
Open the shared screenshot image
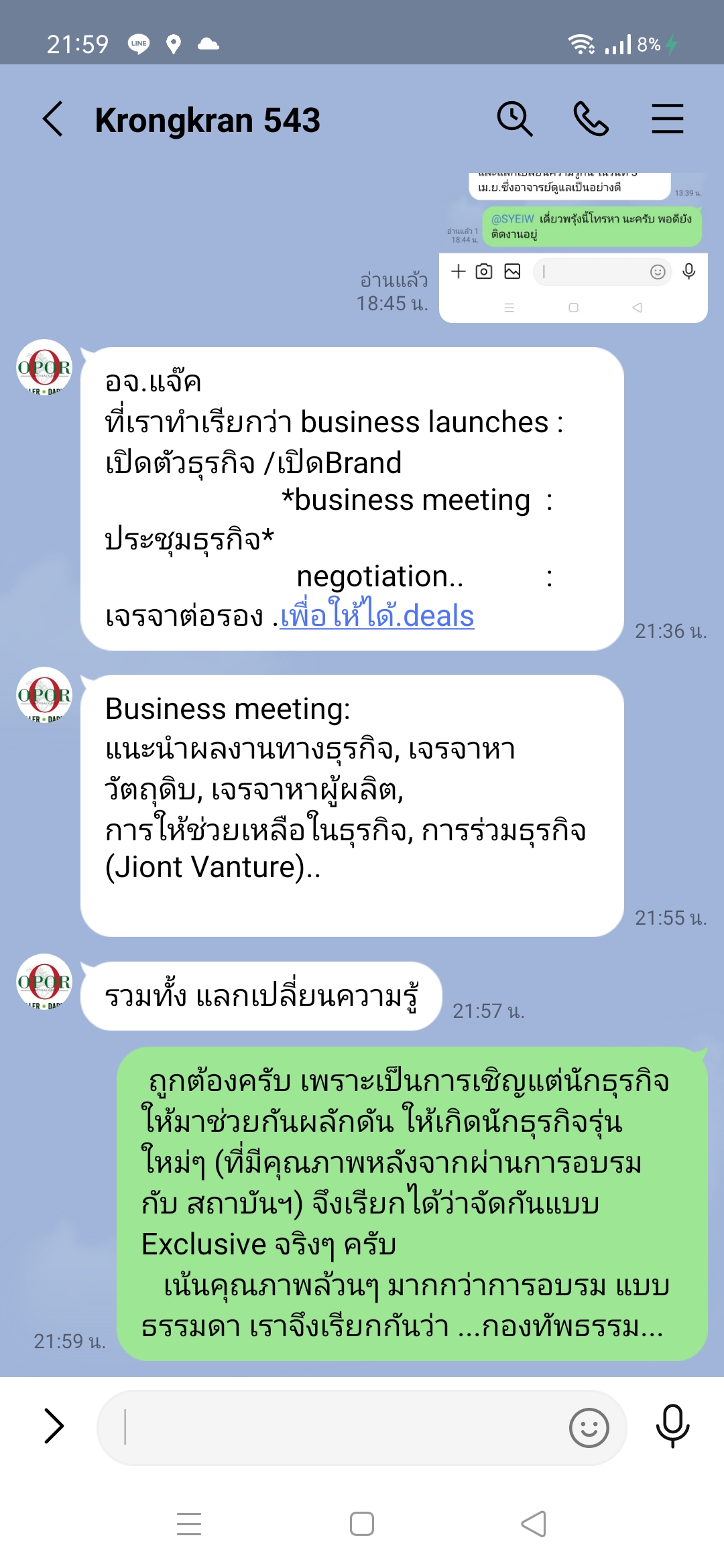coord(573,248)
